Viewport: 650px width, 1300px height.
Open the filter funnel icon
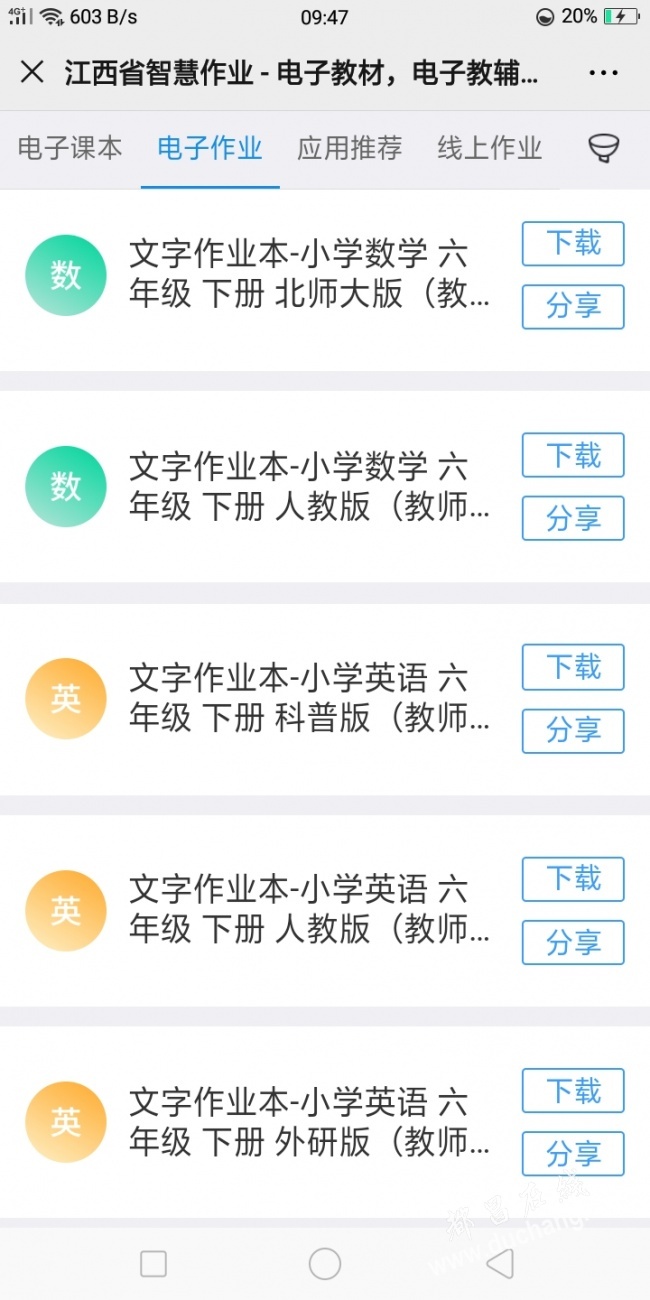tap(604, 148)
